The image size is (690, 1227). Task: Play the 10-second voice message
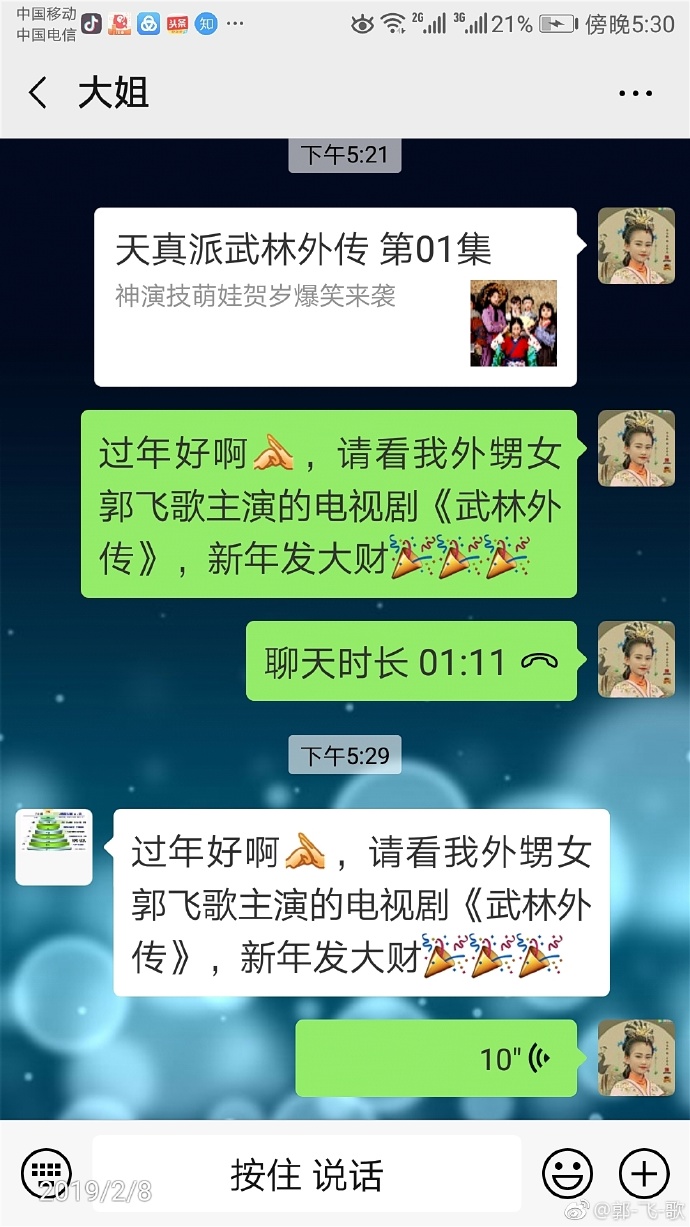click(436, 1058)
